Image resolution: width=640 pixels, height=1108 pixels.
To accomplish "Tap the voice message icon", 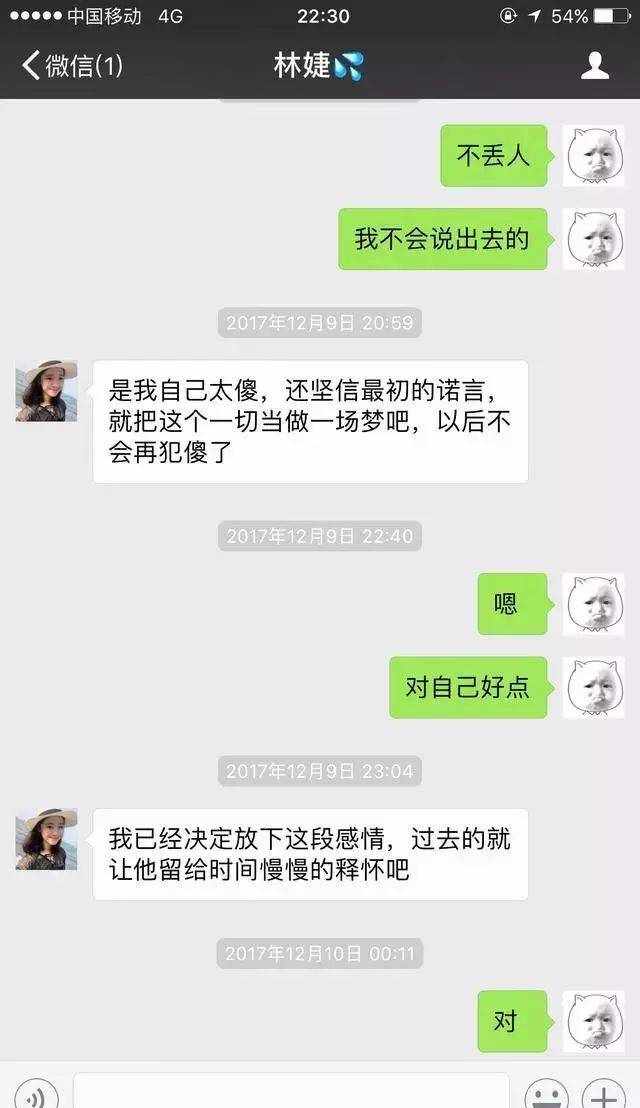I will (37, 1094).
